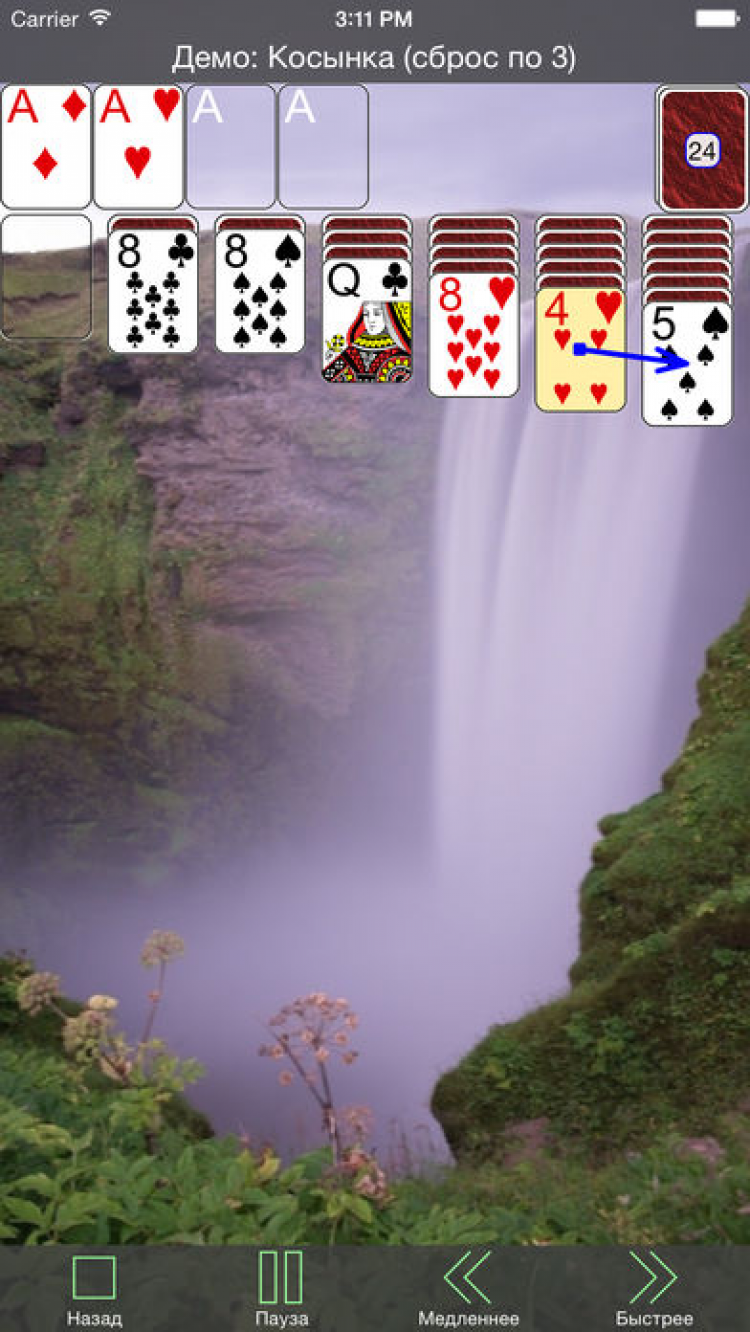The width and height of the screenshot is (750, 1332).
Task: Speed up playback with Быстрее
Action: 654,1288
